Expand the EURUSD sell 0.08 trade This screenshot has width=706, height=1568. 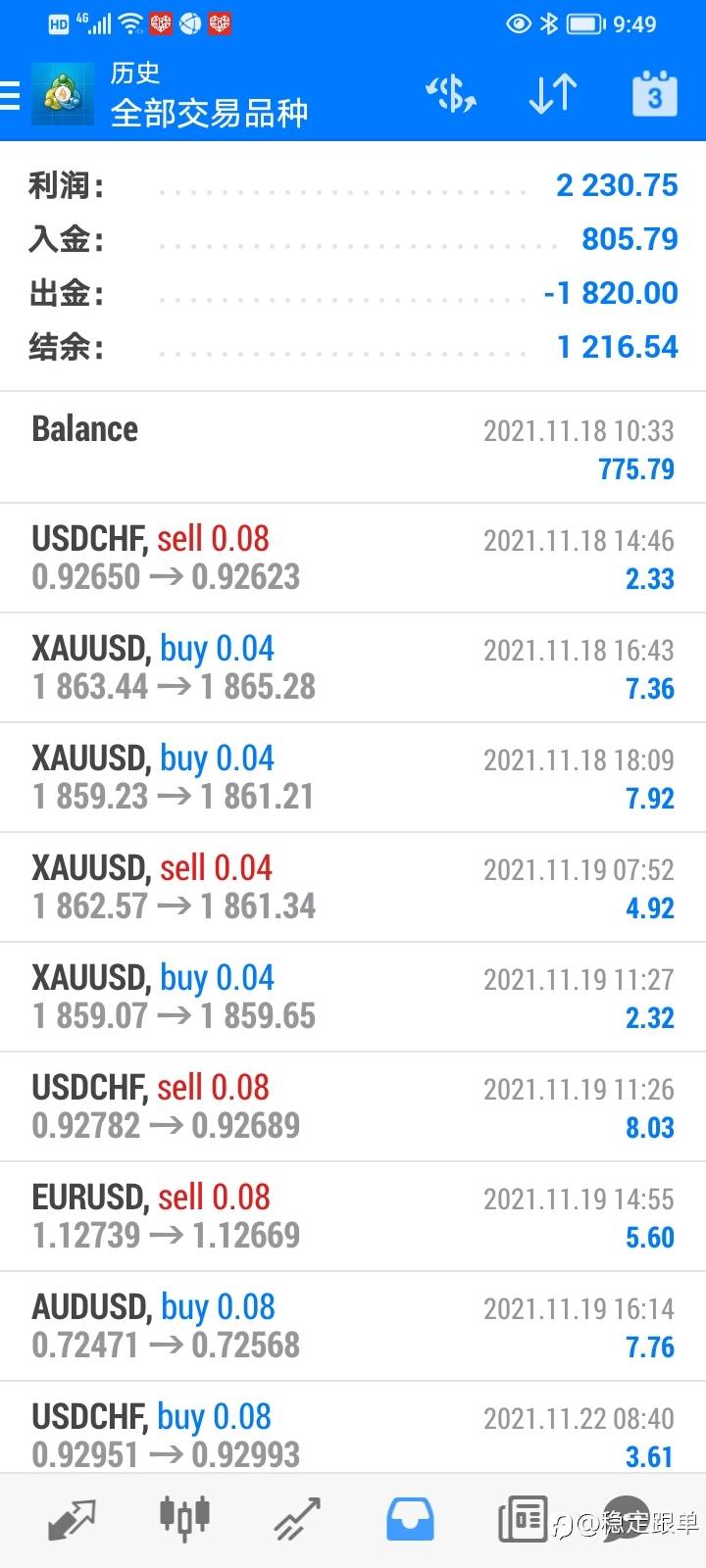click(x=353, y=1216)
